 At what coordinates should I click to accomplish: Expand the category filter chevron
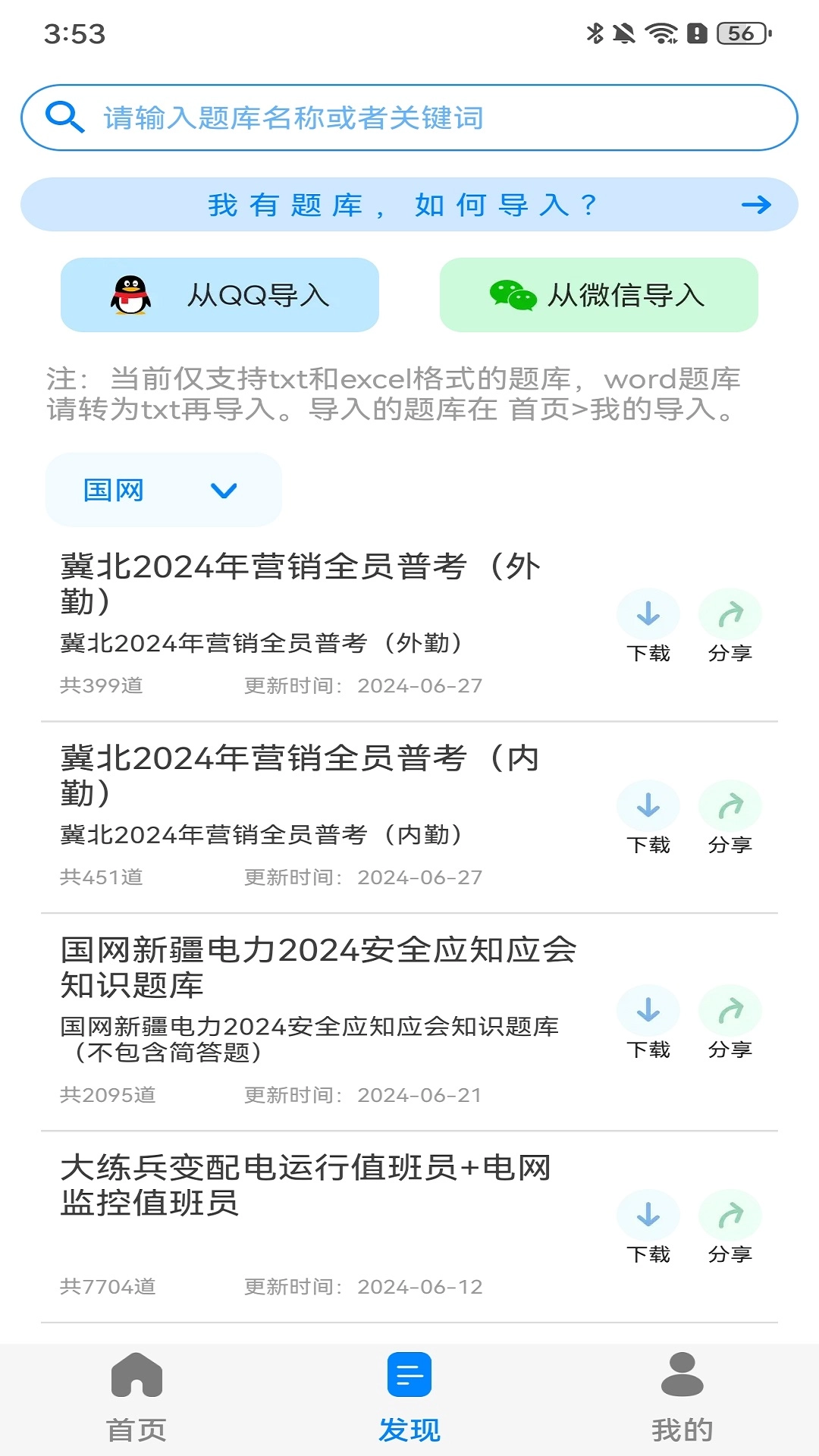pos(222,491)
